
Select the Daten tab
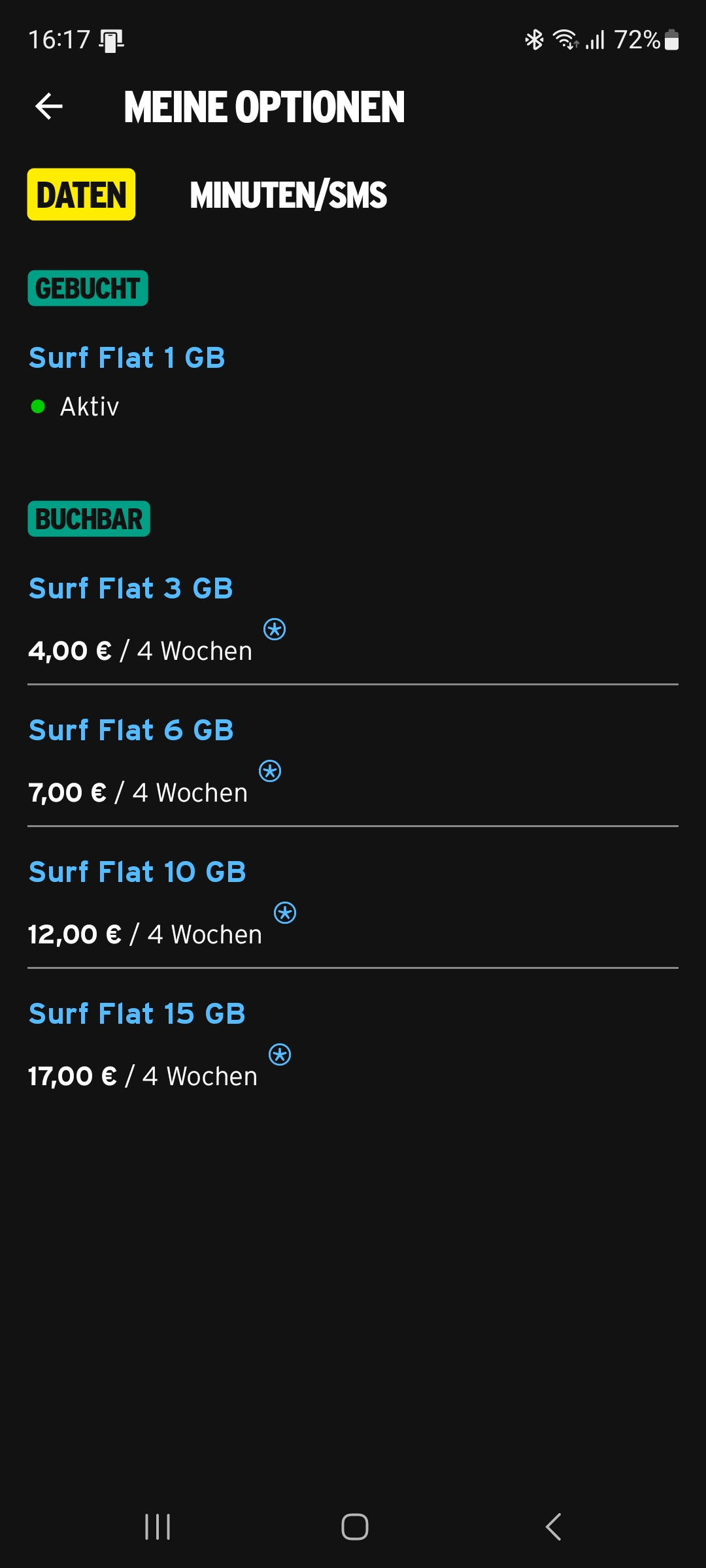(x=81, y=195)
